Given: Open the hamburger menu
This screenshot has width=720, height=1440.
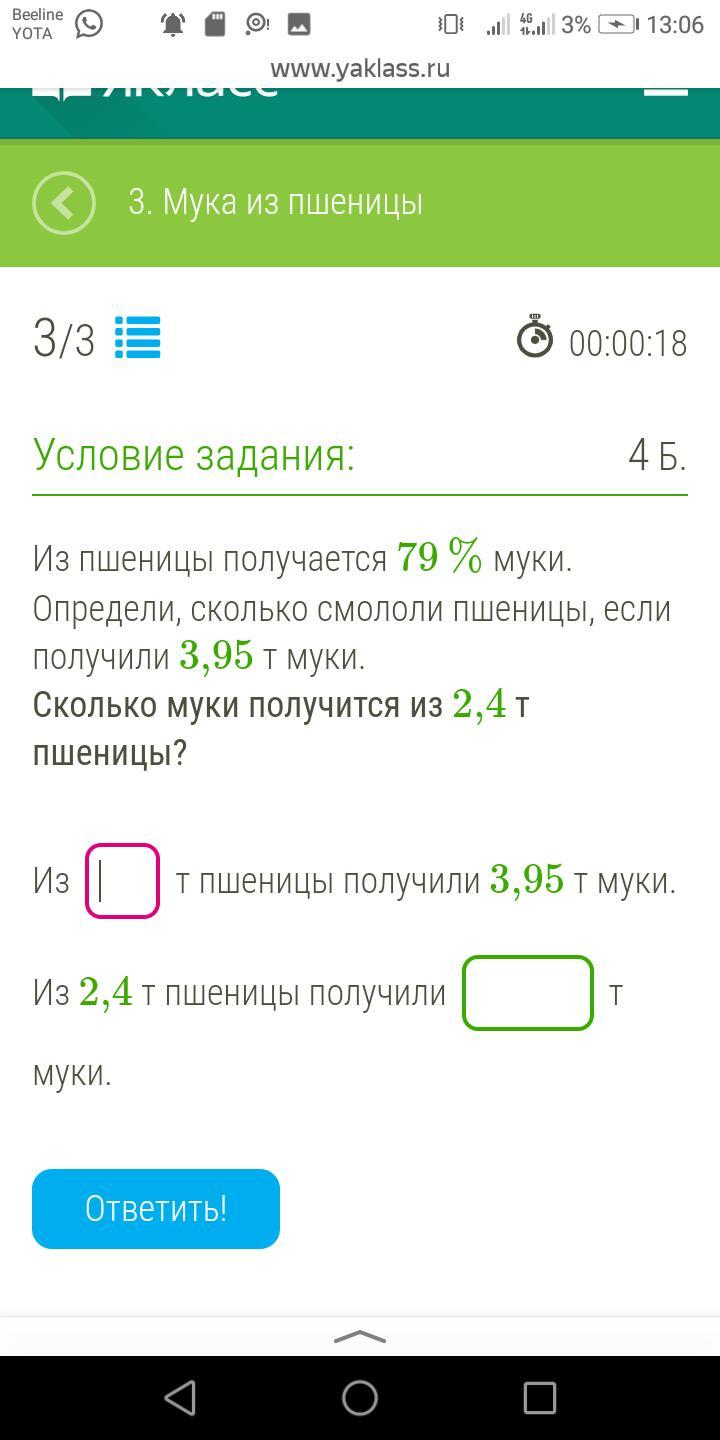Looking at the screenshot, I should pos(665,90).
